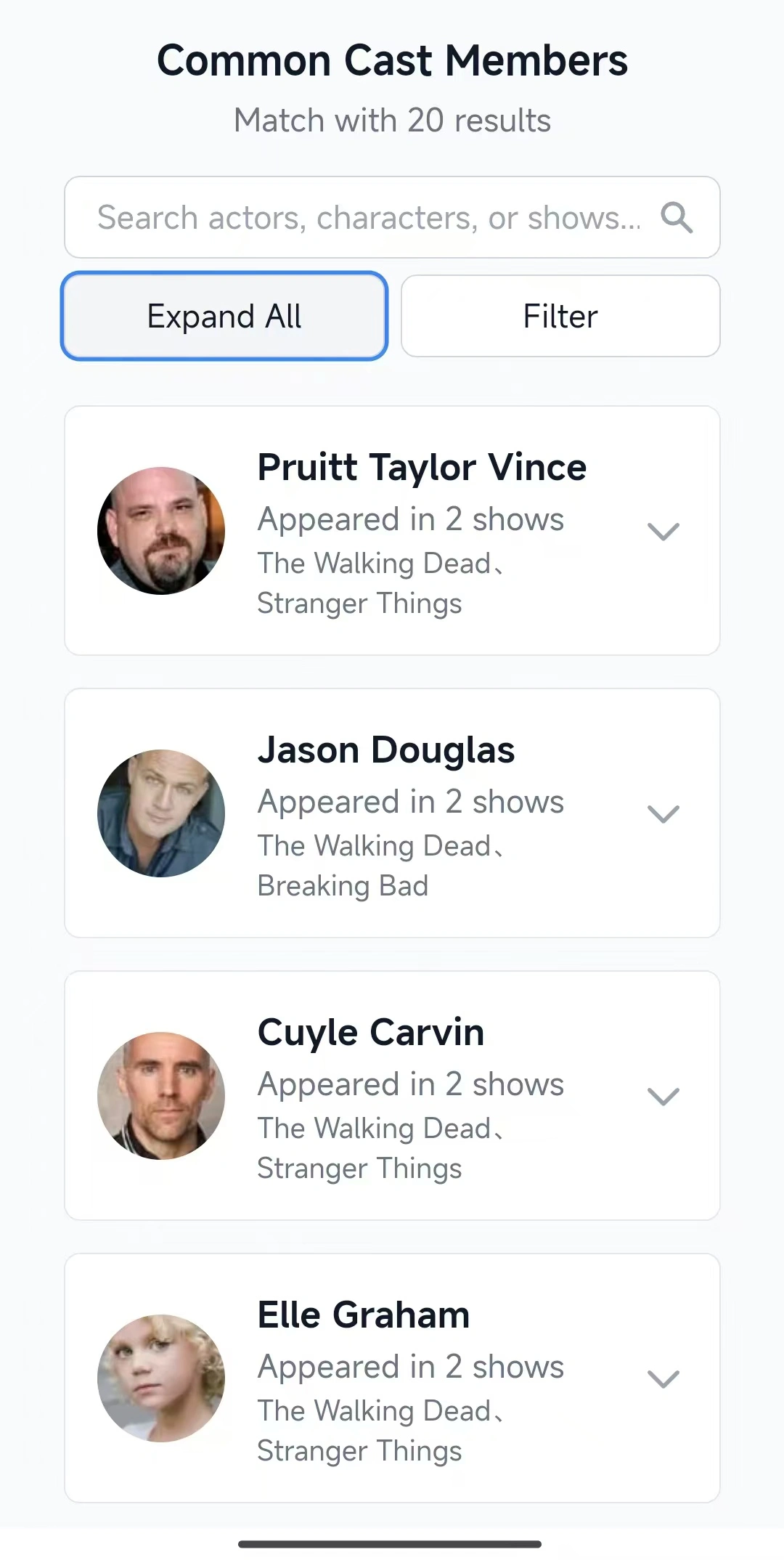Open the Filter options
Screen dimensions: 784x1560
(560, 316)
